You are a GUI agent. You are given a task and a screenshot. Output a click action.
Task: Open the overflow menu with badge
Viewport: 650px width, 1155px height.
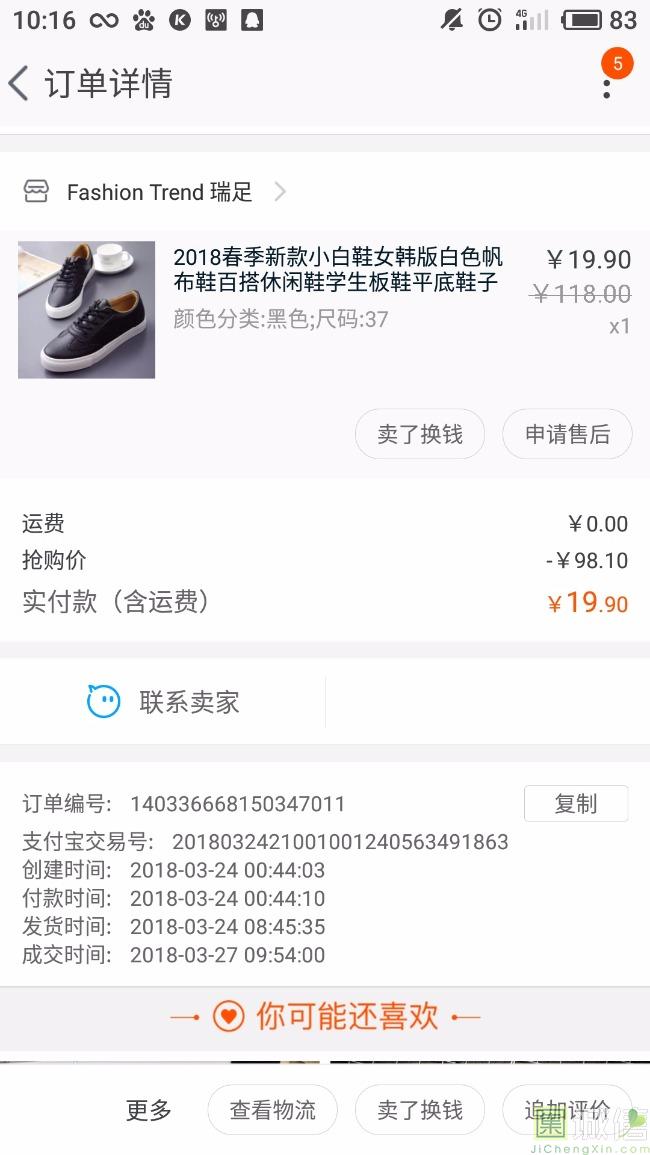[607, 84]
